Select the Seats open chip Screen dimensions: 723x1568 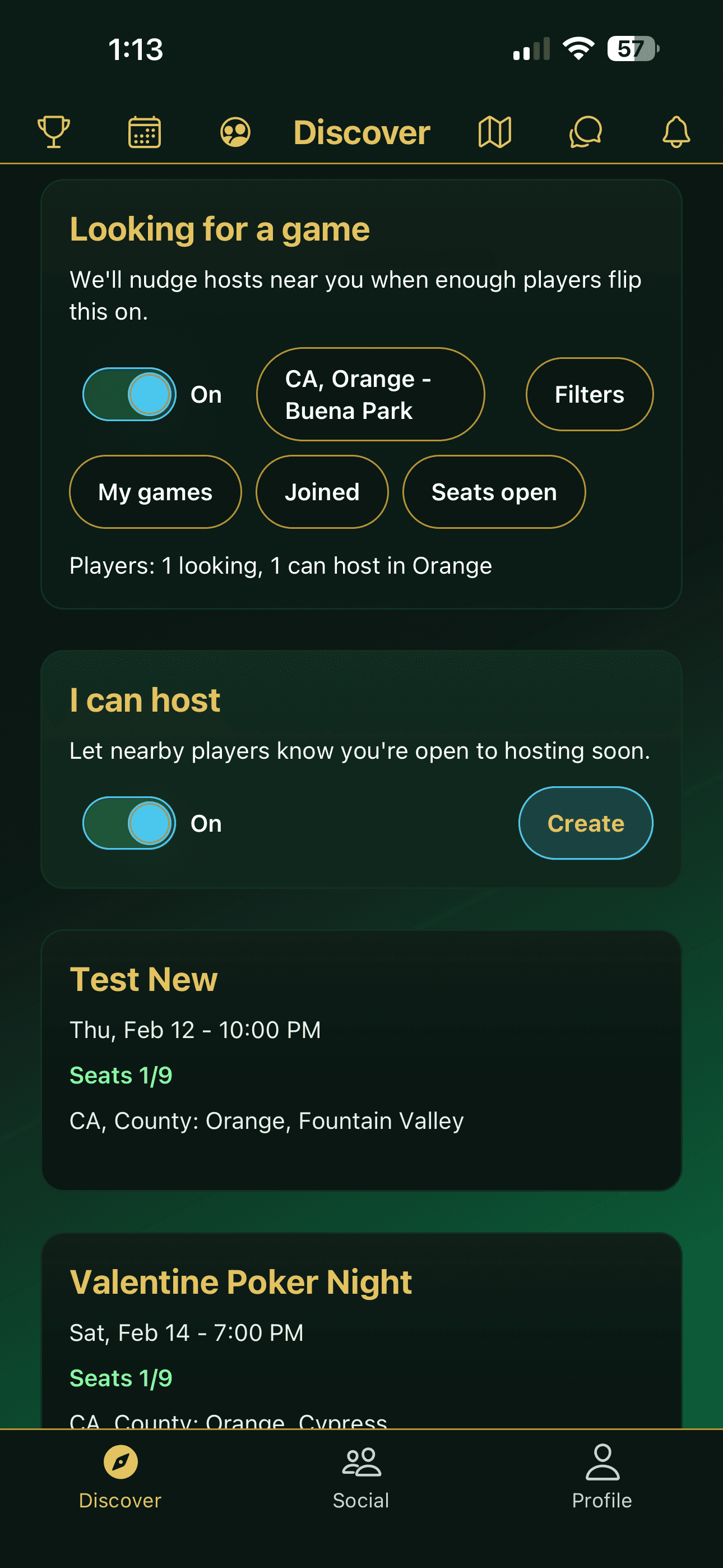tap(494, 492)
